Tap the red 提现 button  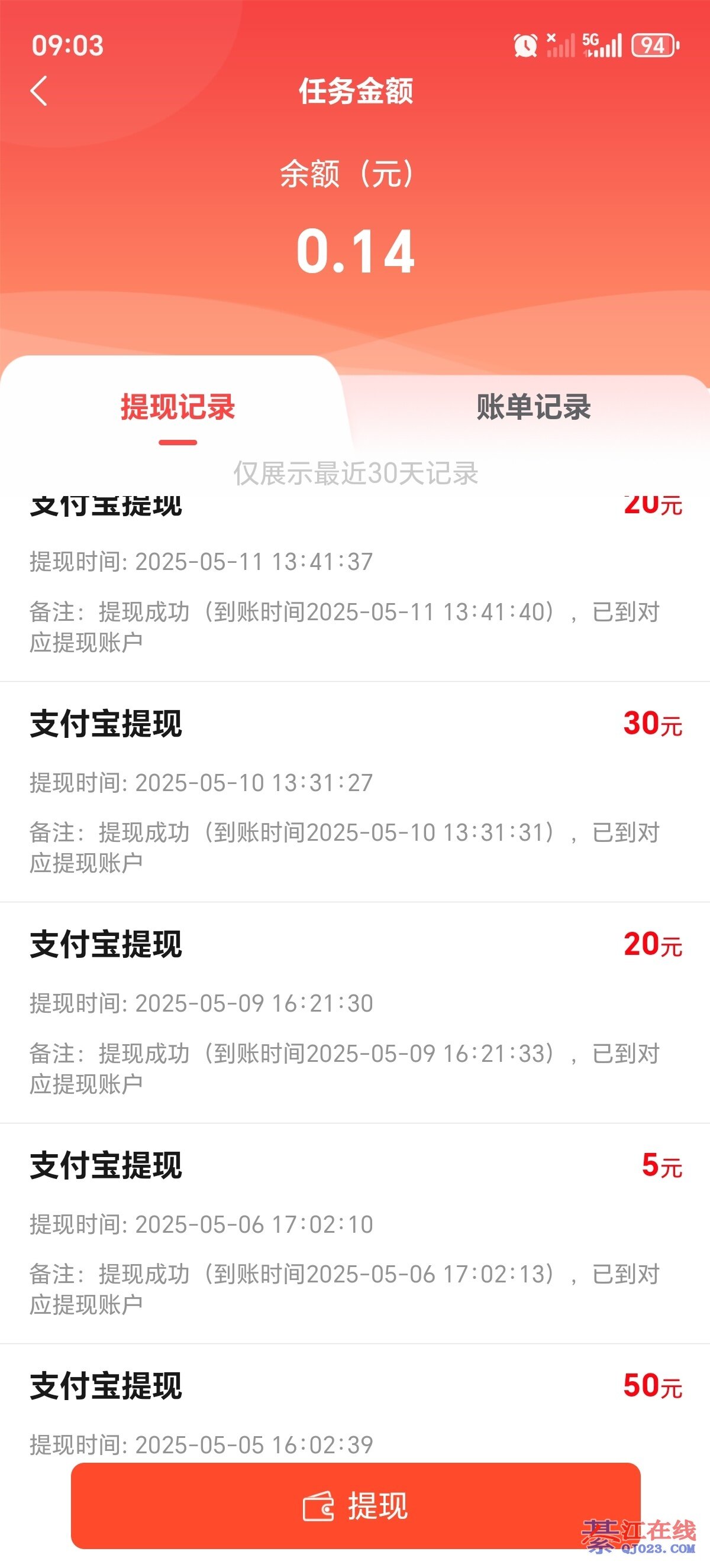(356, 1505)
